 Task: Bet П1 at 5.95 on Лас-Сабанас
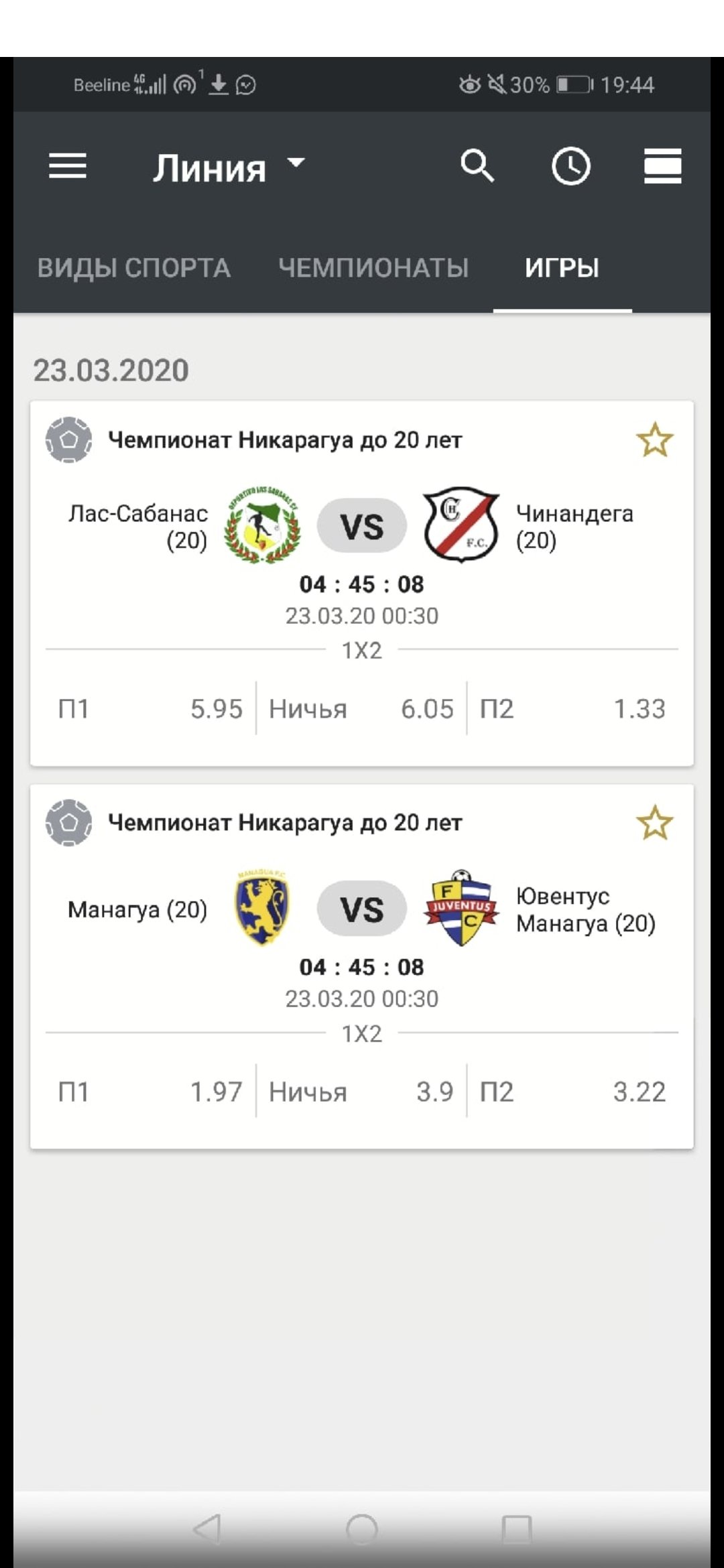pos(150,709)
